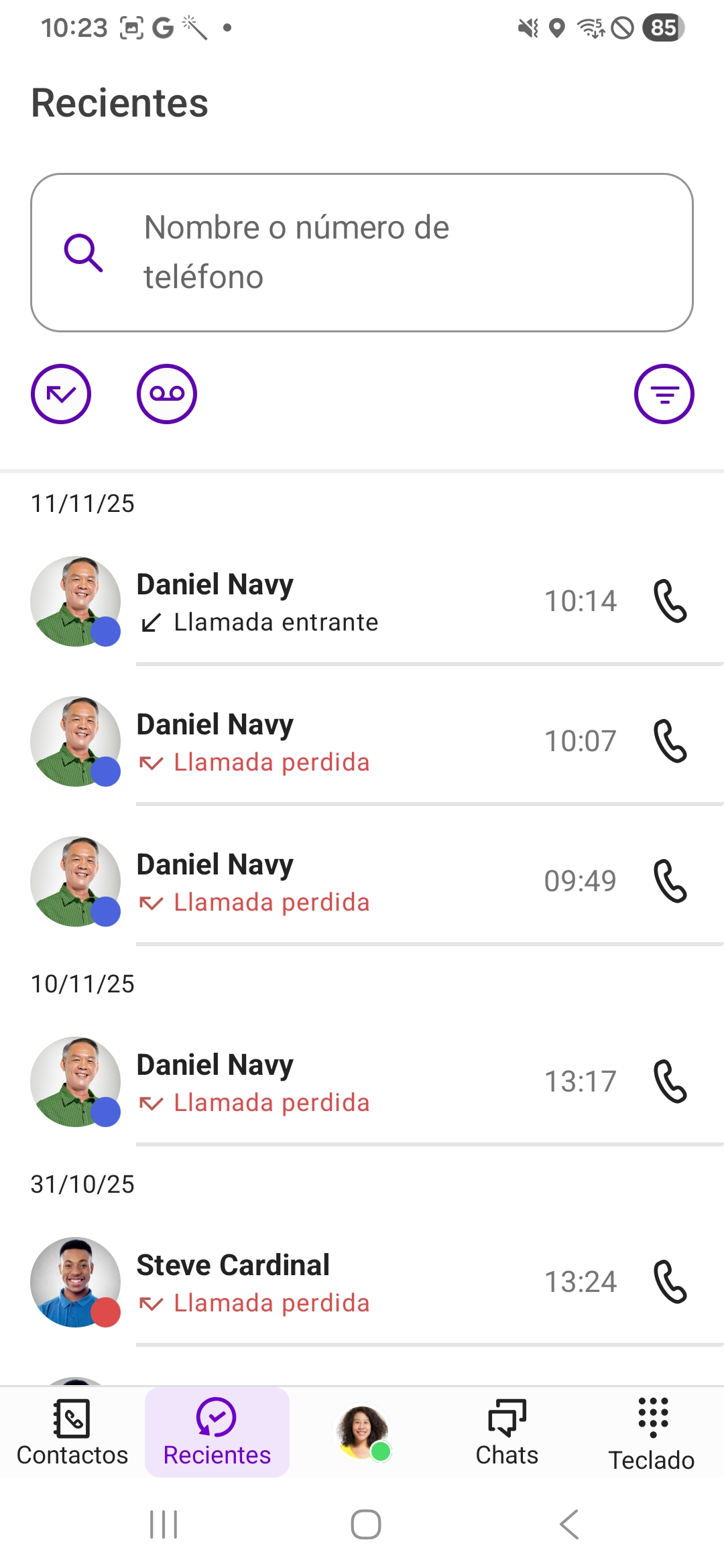Go back with the system back button
The width and height of the screenshot is (724, 1568).
pyautogui.click(x=569, y=1524)
